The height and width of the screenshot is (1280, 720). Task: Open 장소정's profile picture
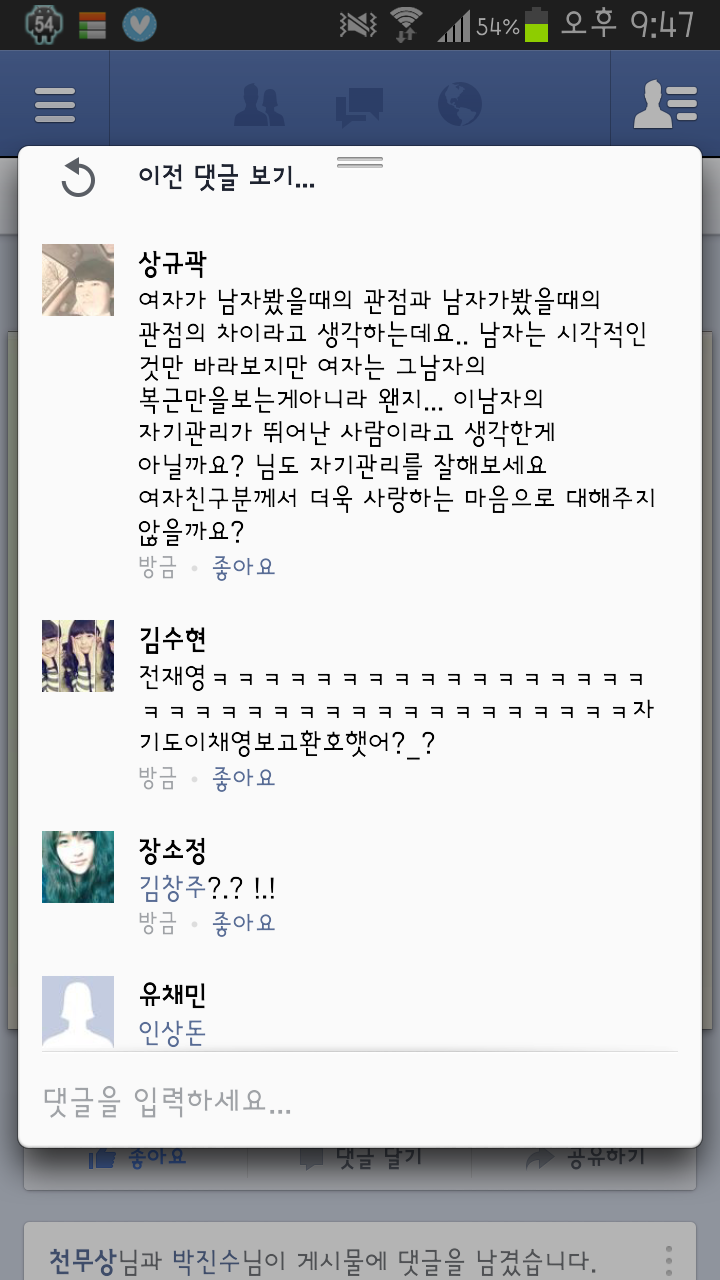coord(78,867)
